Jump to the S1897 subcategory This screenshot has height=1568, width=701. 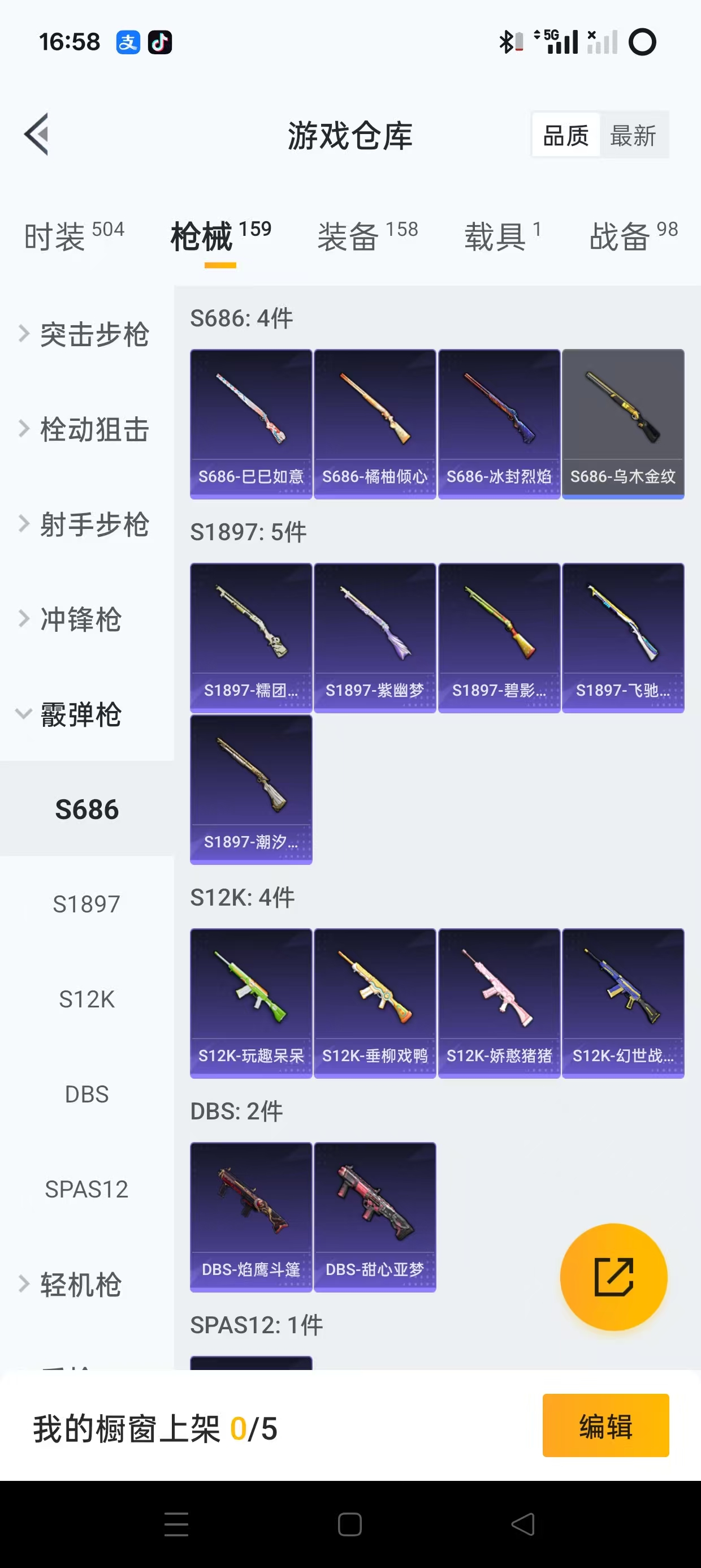(x=86, y=904)
